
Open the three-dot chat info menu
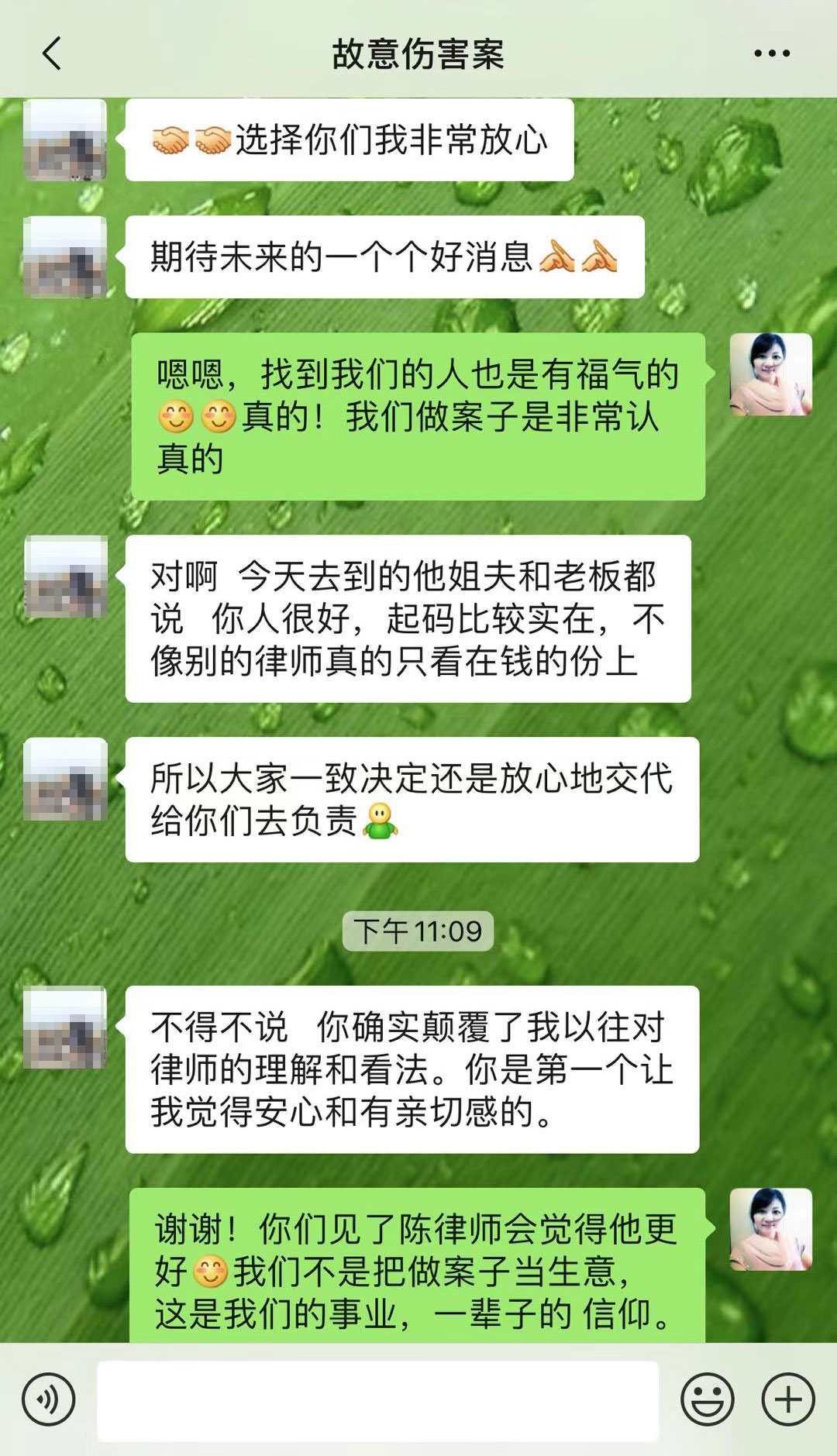772,53
